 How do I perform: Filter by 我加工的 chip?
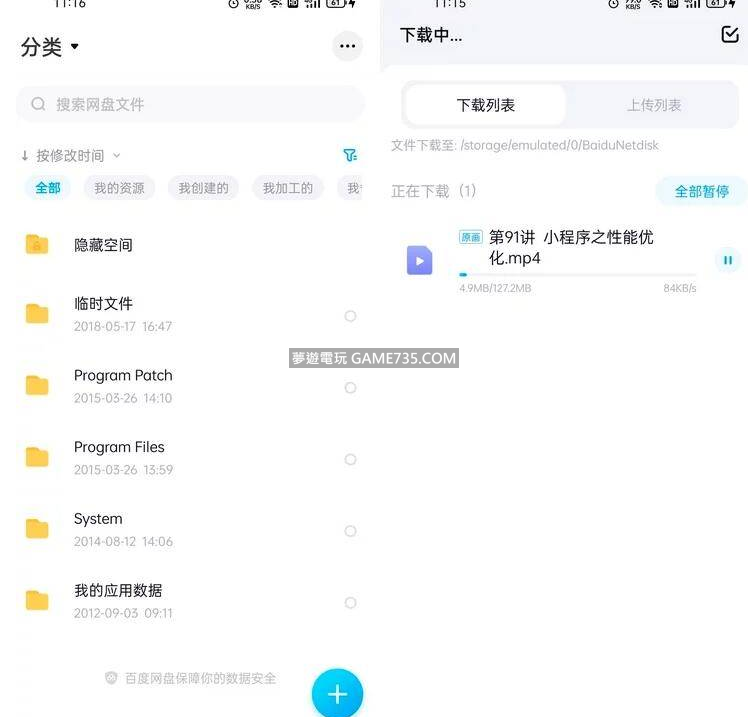tap(288, 188)
